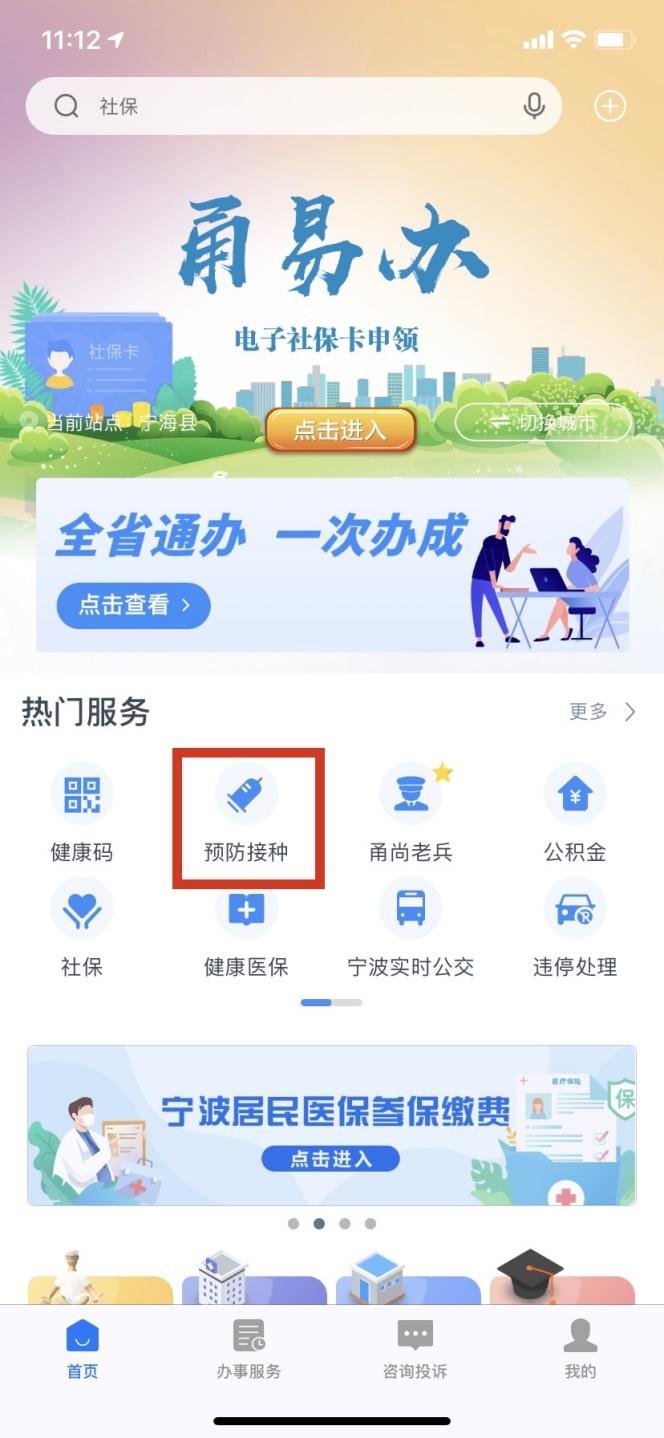The image size is (664, 1438).
Task: Tap 切换城市 to switch city
Action: [x=543, y=423]
